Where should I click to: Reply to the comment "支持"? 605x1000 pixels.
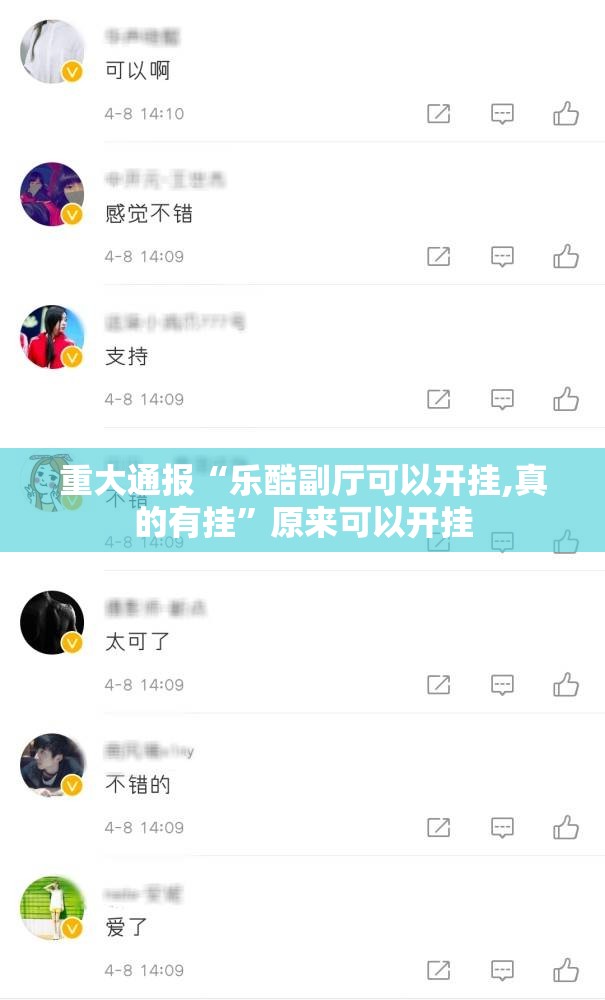tap(502, 400)
